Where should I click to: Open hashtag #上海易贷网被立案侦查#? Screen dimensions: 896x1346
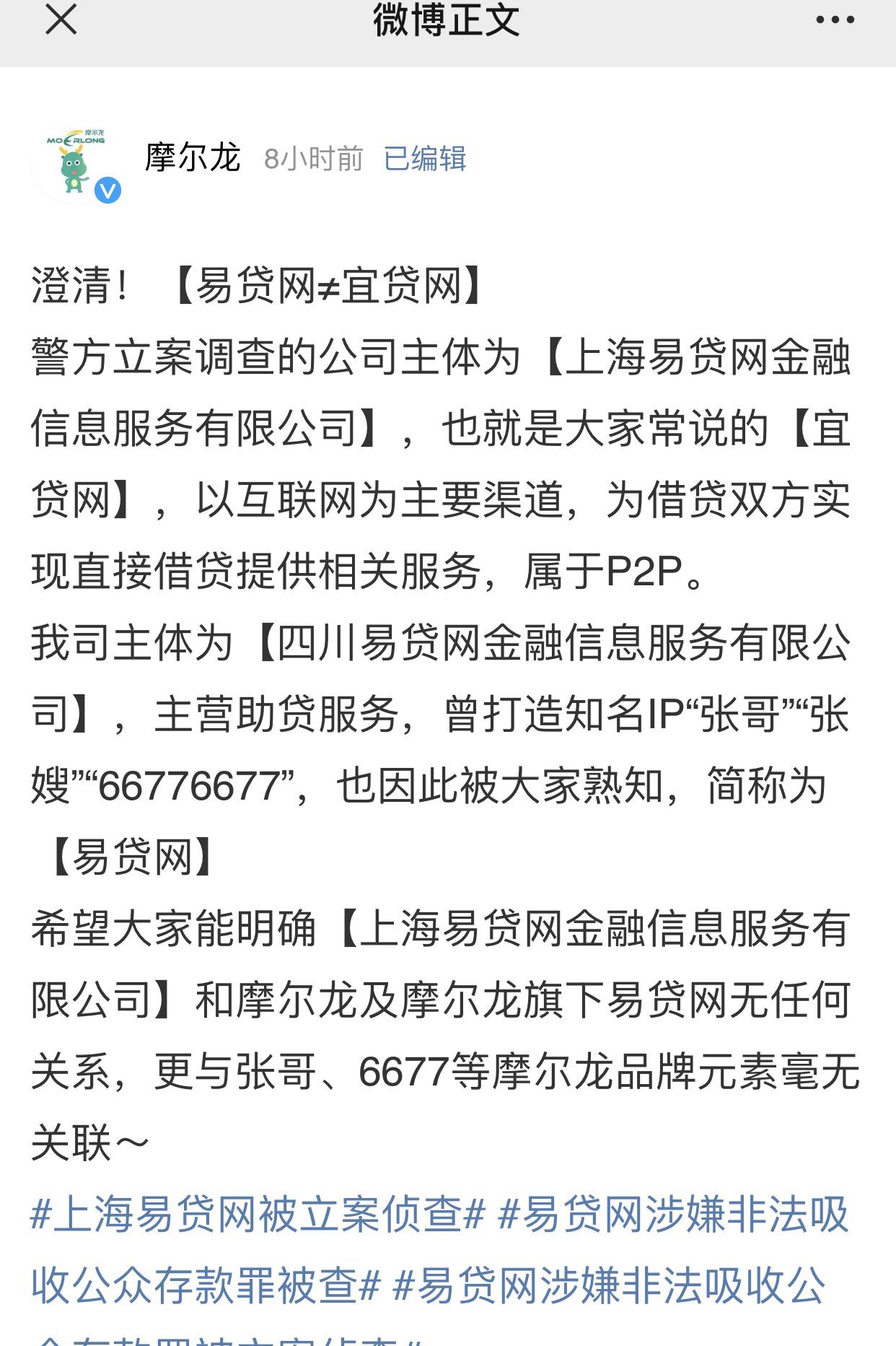(x=258, y=1215)
